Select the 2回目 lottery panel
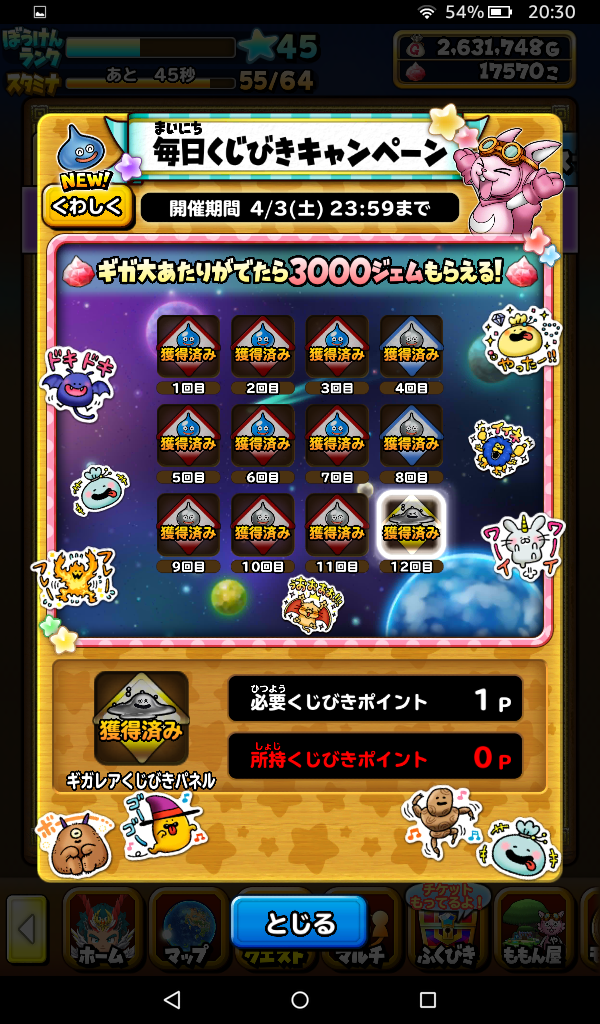600x1024 pixels. coord(262,346)
